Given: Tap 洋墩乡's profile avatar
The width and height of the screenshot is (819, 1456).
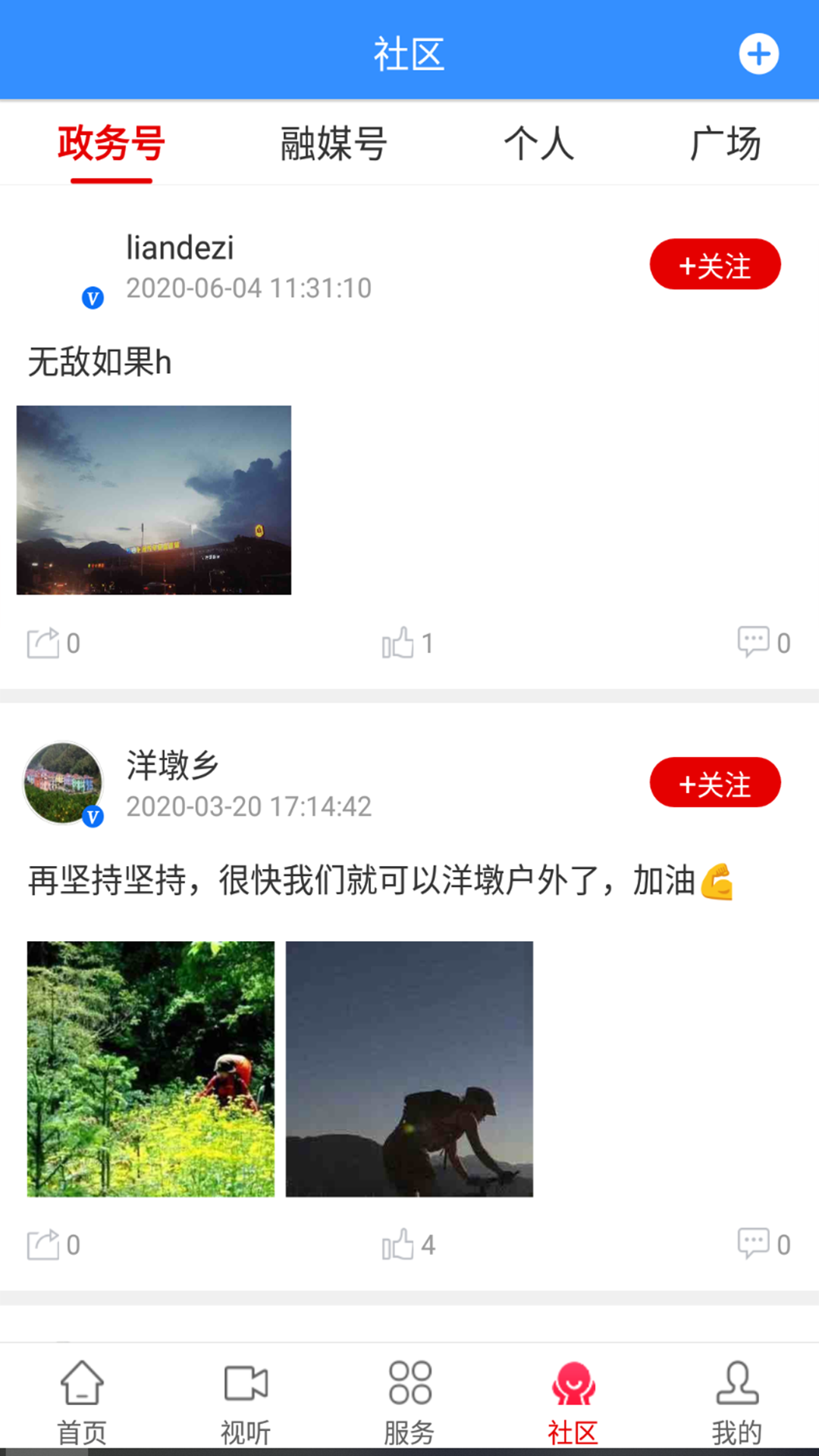Looking at the screenshot, I should click(62, 783).
